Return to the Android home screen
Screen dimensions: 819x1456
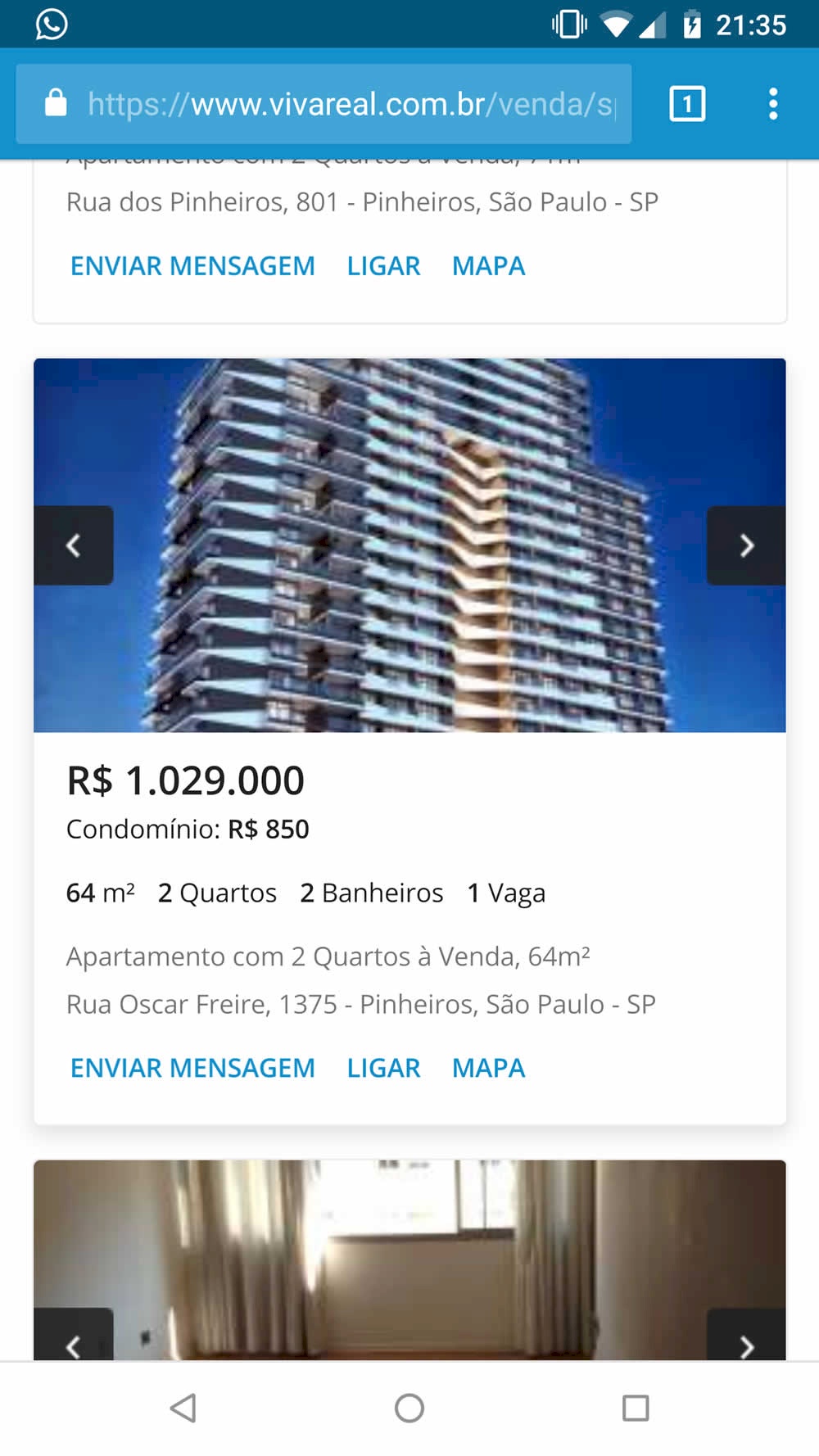point(409,1409)
